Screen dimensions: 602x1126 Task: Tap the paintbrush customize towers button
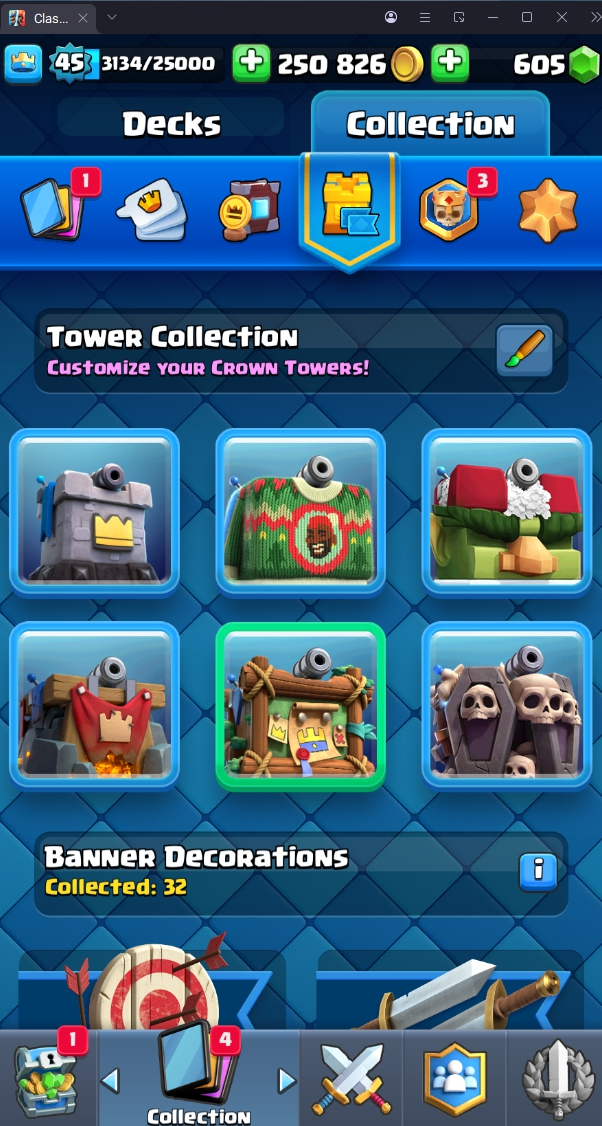pyautogui.click(x=524, y=351)
